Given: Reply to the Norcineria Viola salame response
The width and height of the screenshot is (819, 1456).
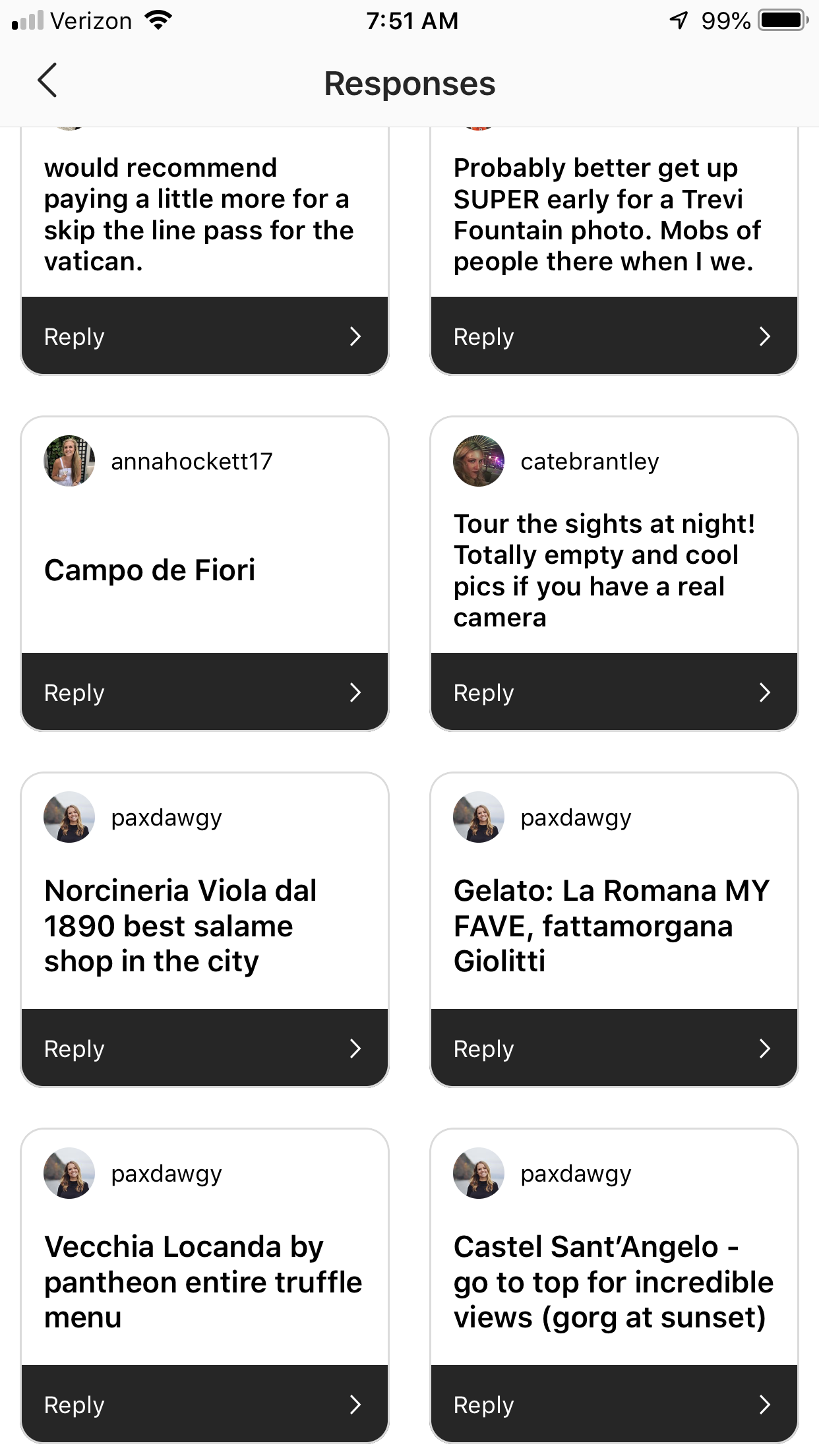Looking at the screenshot, I should [x=204, y=1048].
